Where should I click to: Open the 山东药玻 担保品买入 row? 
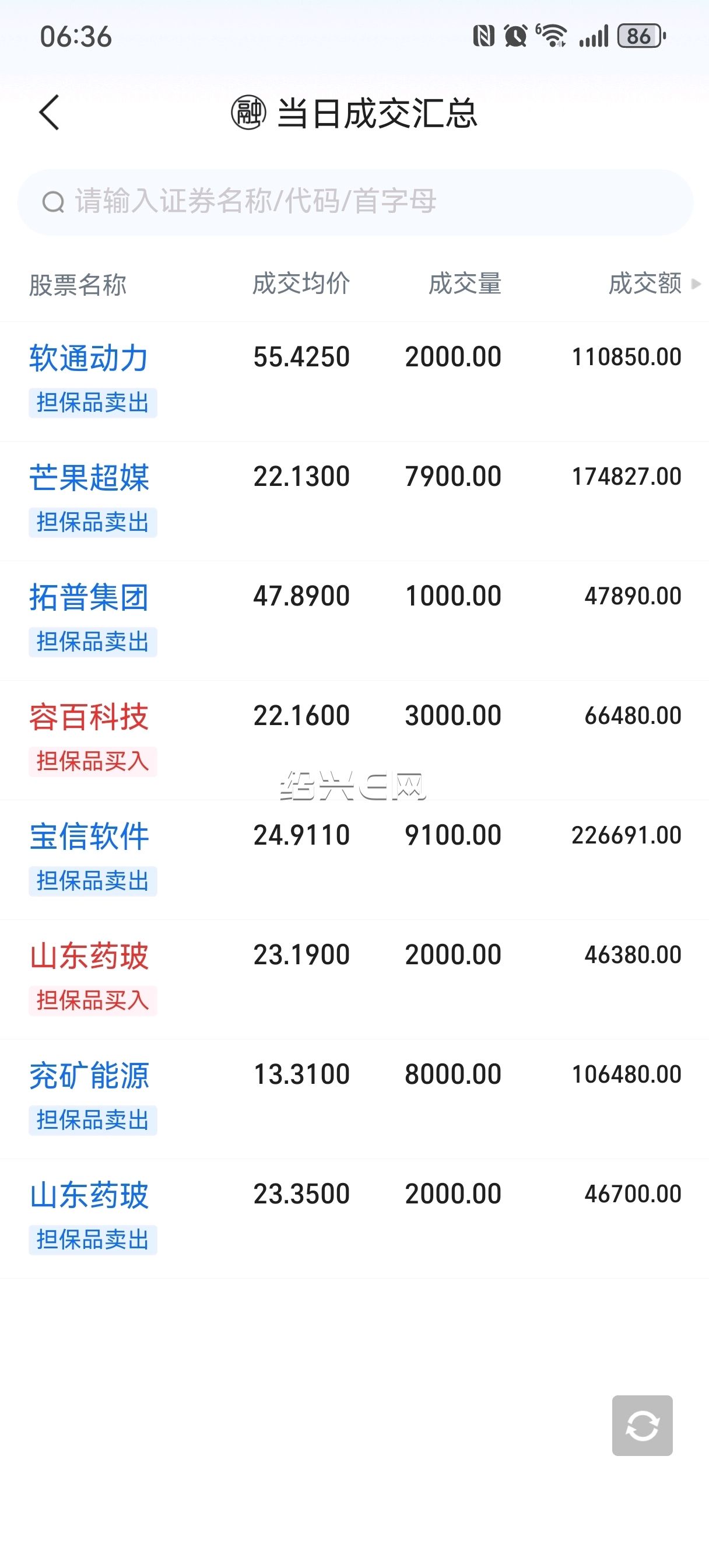point(354,979)
